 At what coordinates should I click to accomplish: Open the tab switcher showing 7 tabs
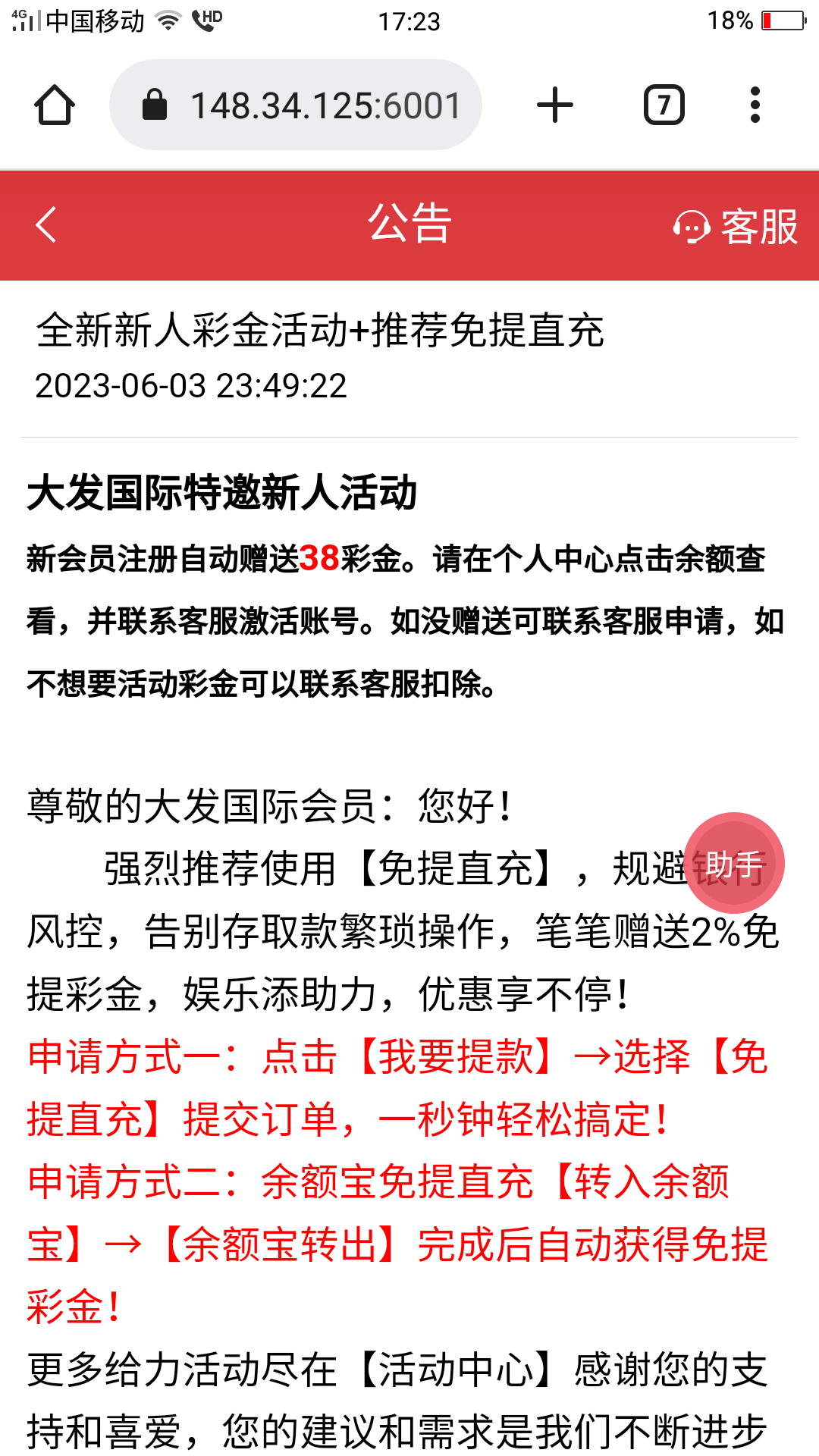tap(664, 105)
